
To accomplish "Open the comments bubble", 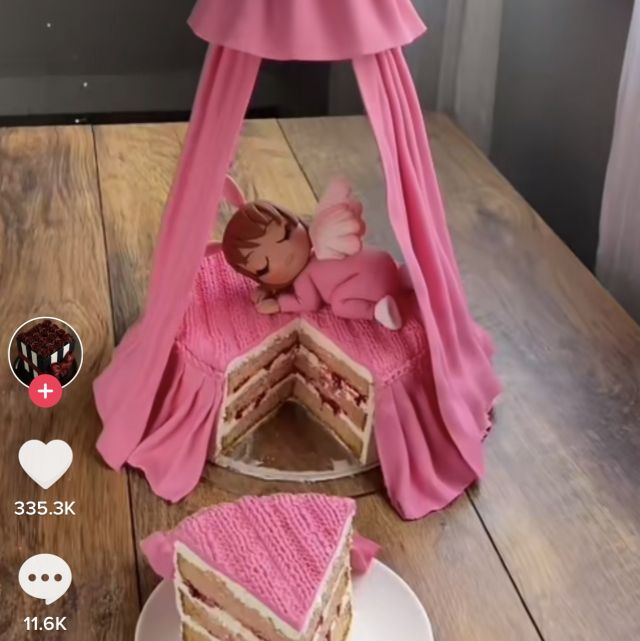I will (45, 579).
